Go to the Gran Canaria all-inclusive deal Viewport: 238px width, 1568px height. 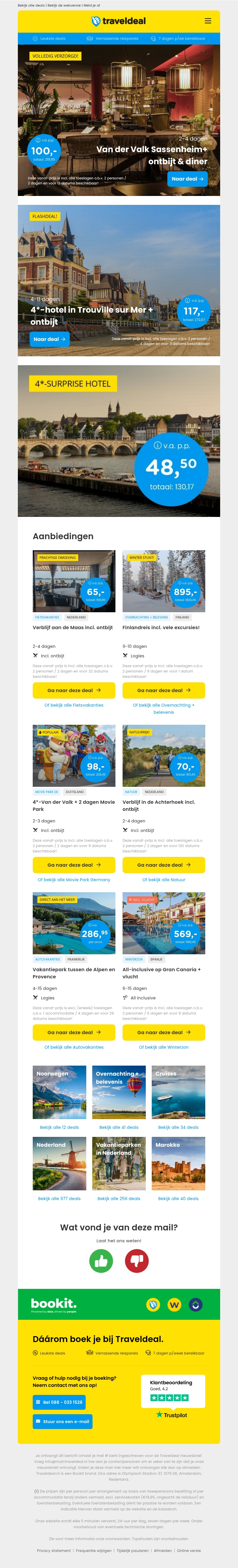coord(164,1032)
